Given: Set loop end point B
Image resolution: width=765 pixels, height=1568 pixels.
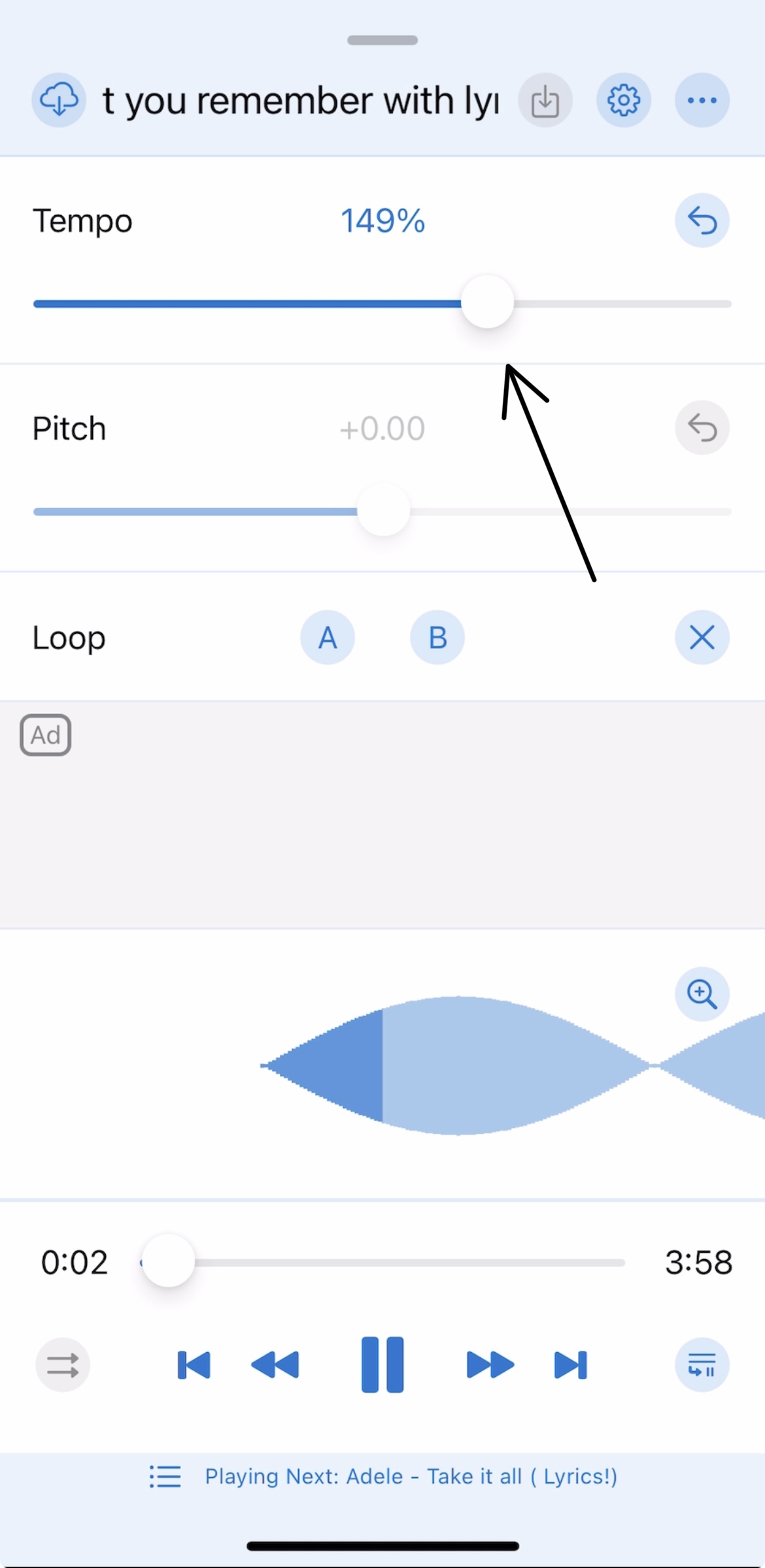Looking at the screenshot, I should click(437, 637).
